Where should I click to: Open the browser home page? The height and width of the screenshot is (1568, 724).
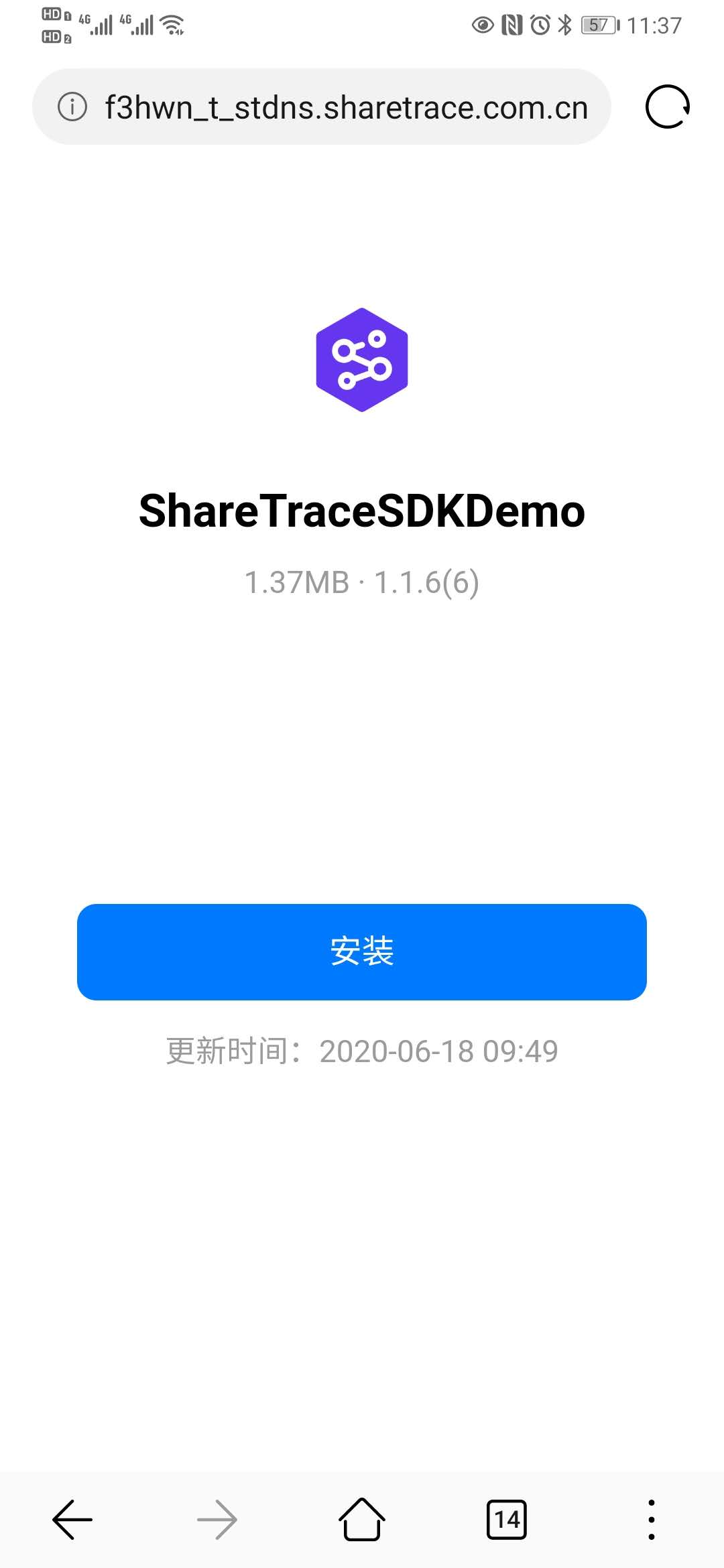362,1520
